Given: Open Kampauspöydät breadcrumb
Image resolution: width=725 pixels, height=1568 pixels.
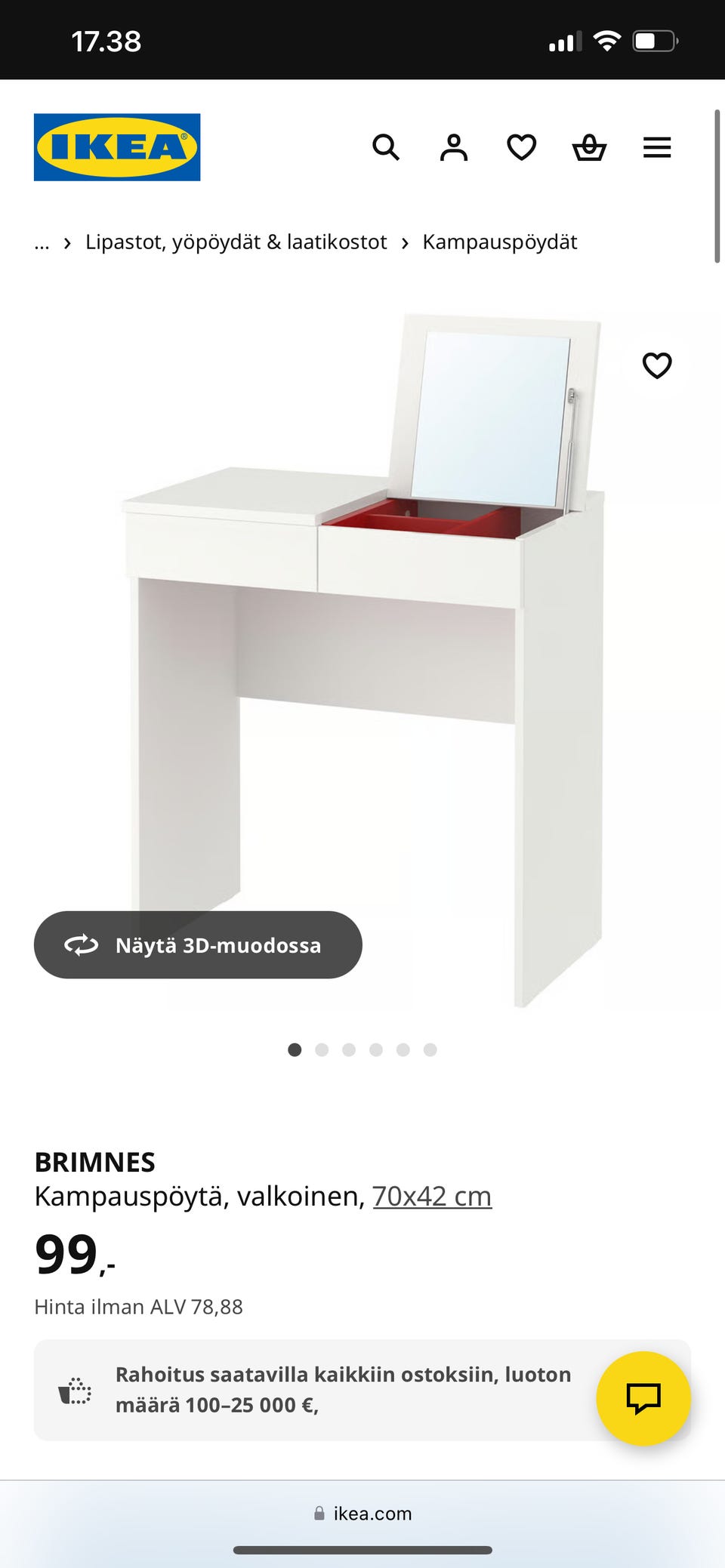Looking at the screenshot, I should (500, 242).
